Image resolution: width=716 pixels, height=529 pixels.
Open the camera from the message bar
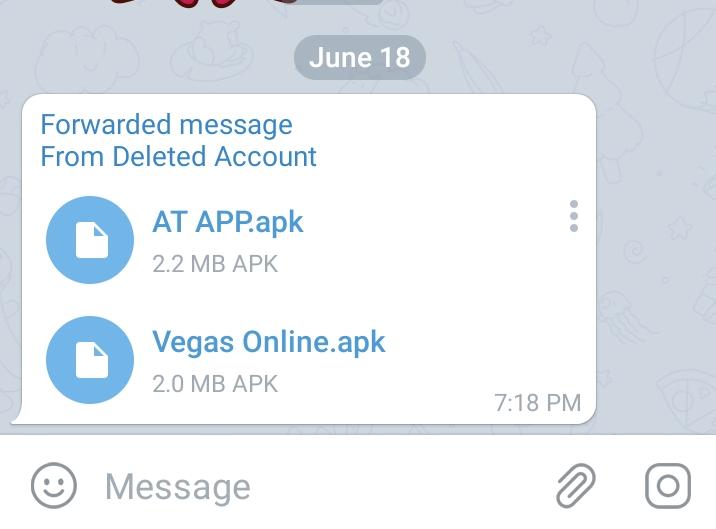(x=667, y=486)
